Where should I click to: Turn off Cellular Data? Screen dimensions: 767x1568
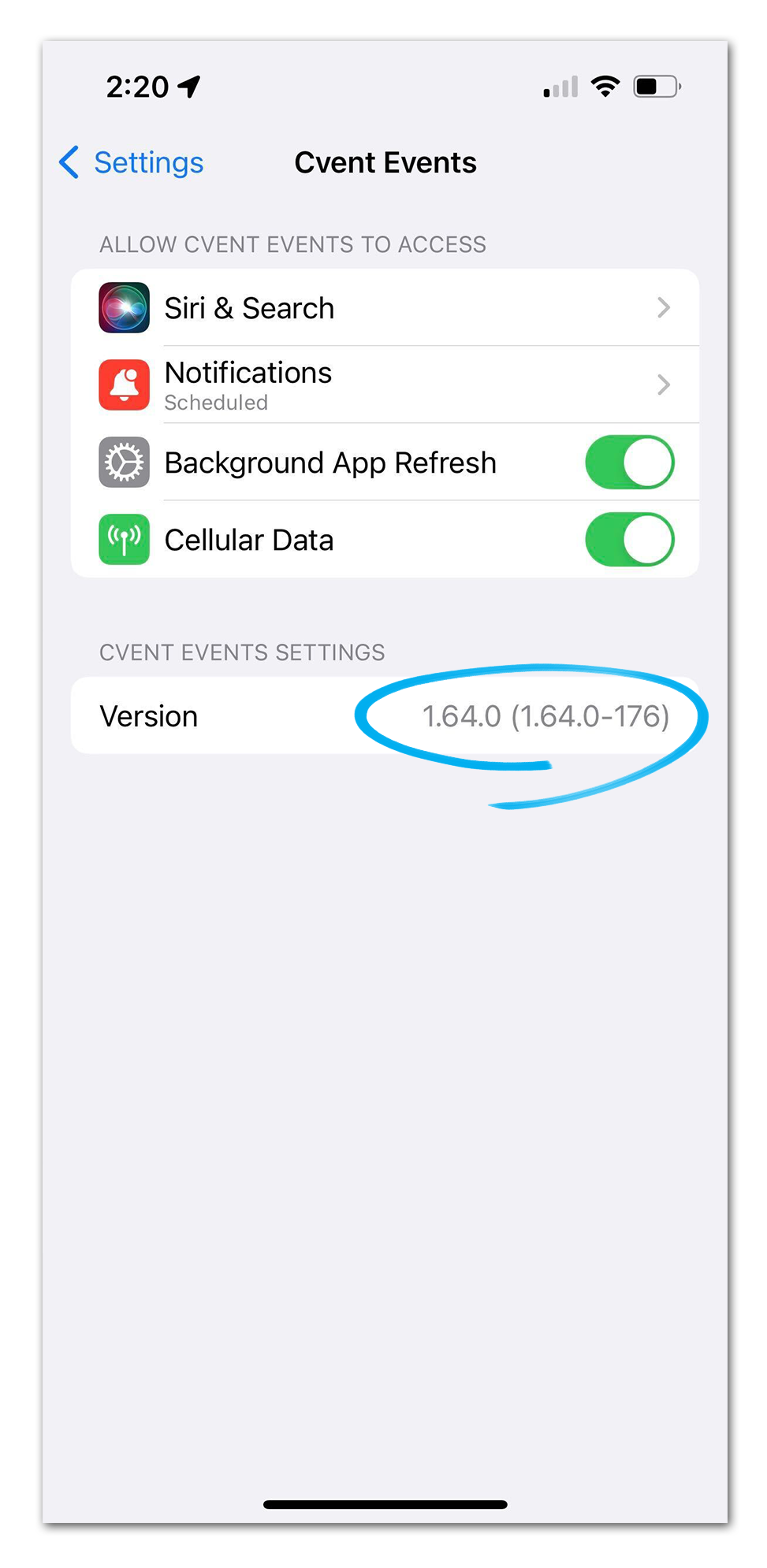point(629,540)
